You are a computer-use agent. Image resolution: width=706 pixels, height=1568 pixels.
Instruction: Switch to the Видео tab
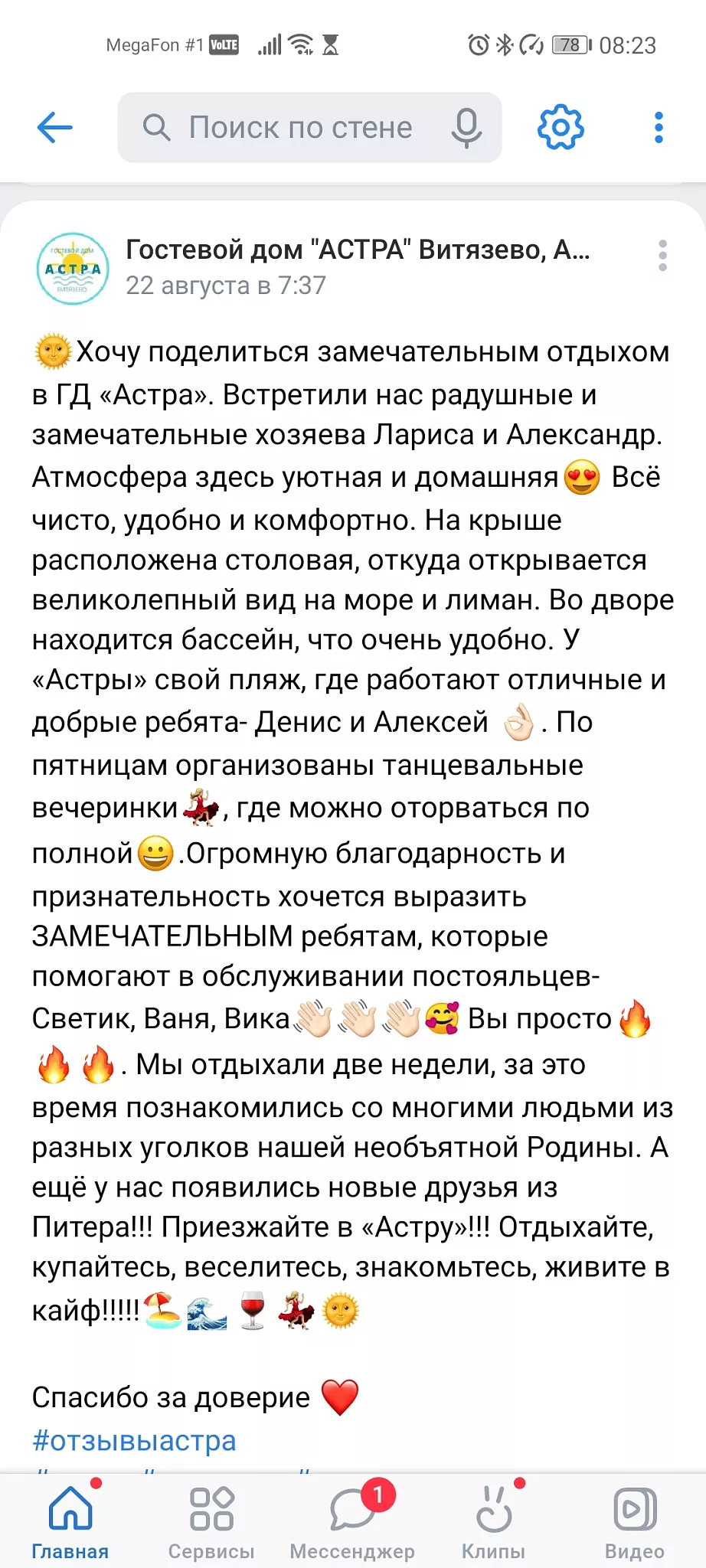click(634, 1522)
